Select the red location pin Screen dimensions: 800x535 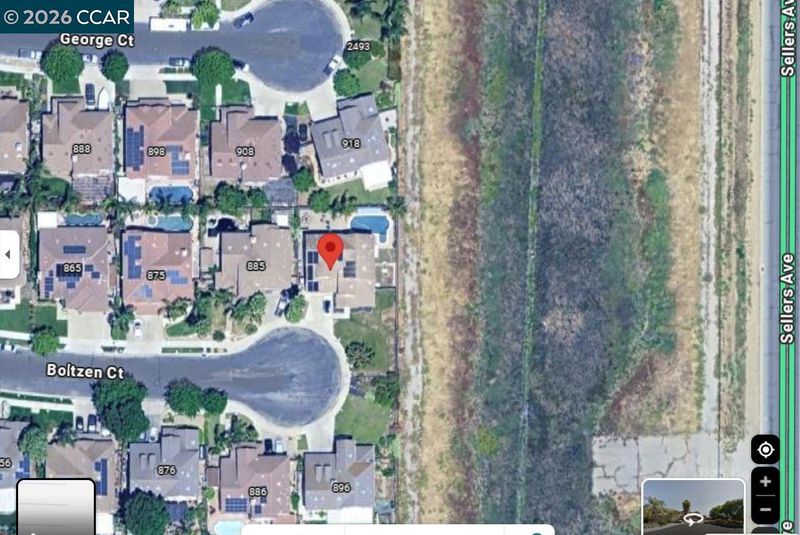tap(330, 249)
